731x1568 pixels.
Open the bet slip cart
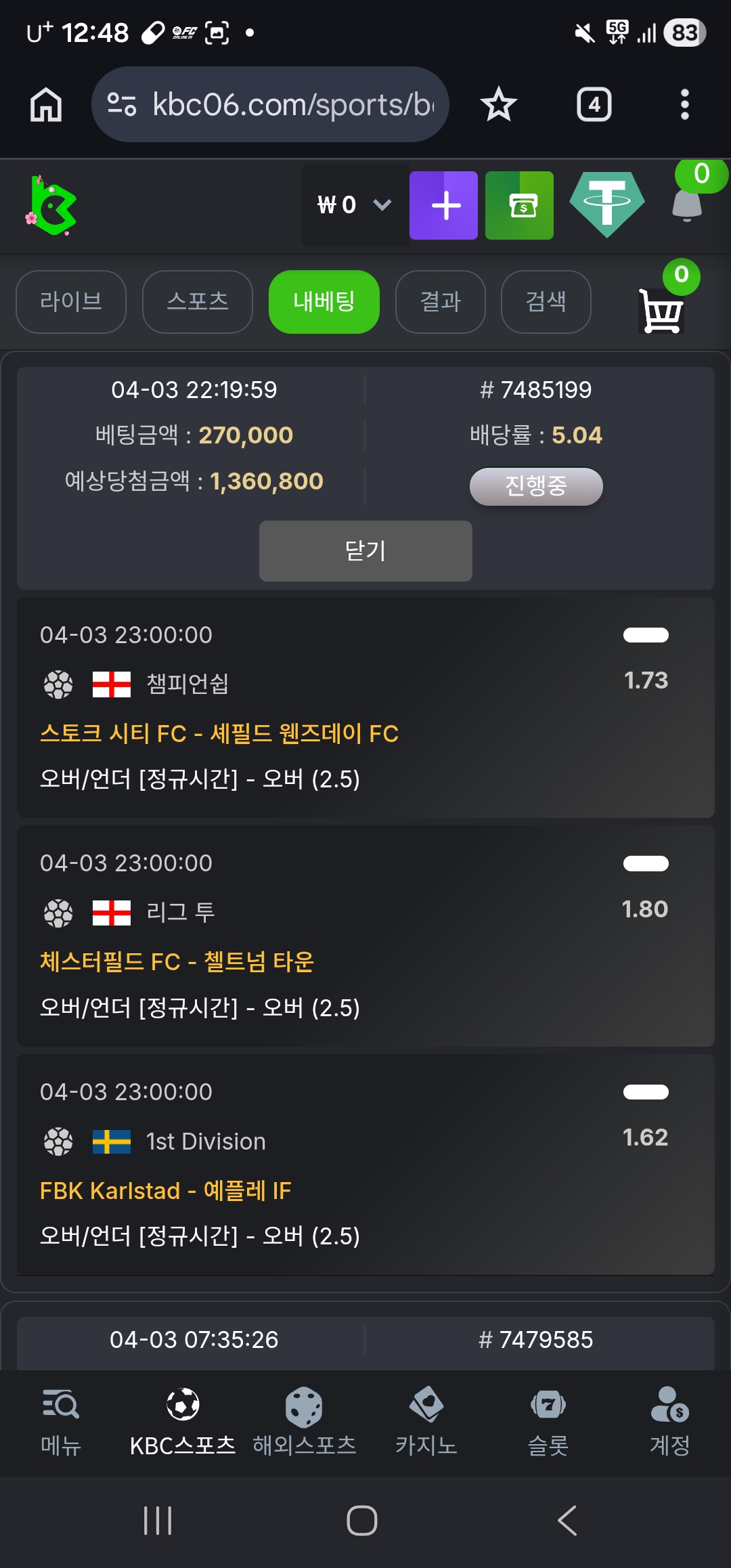click(661, 310)
